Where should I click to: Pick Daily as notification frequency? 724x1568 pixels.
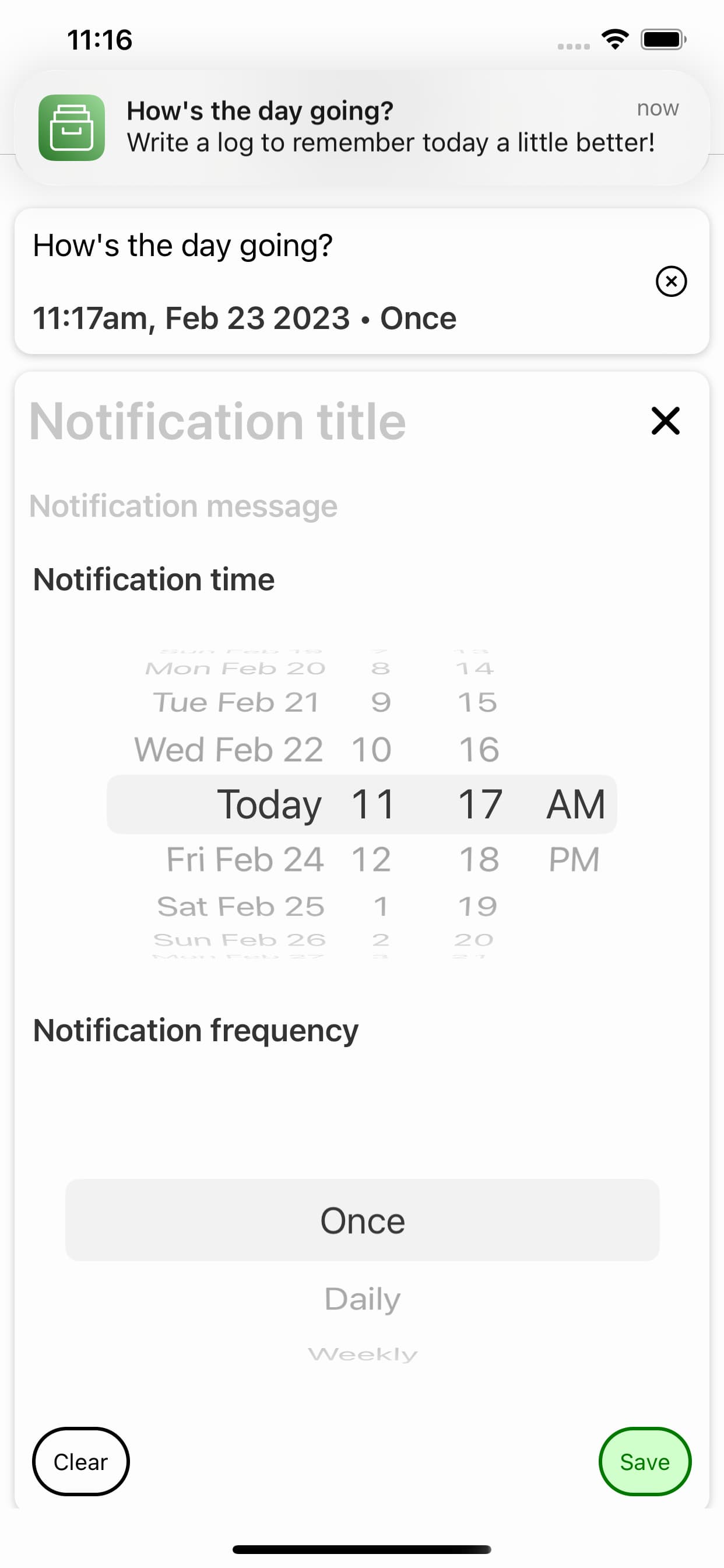click(363, 1298)
